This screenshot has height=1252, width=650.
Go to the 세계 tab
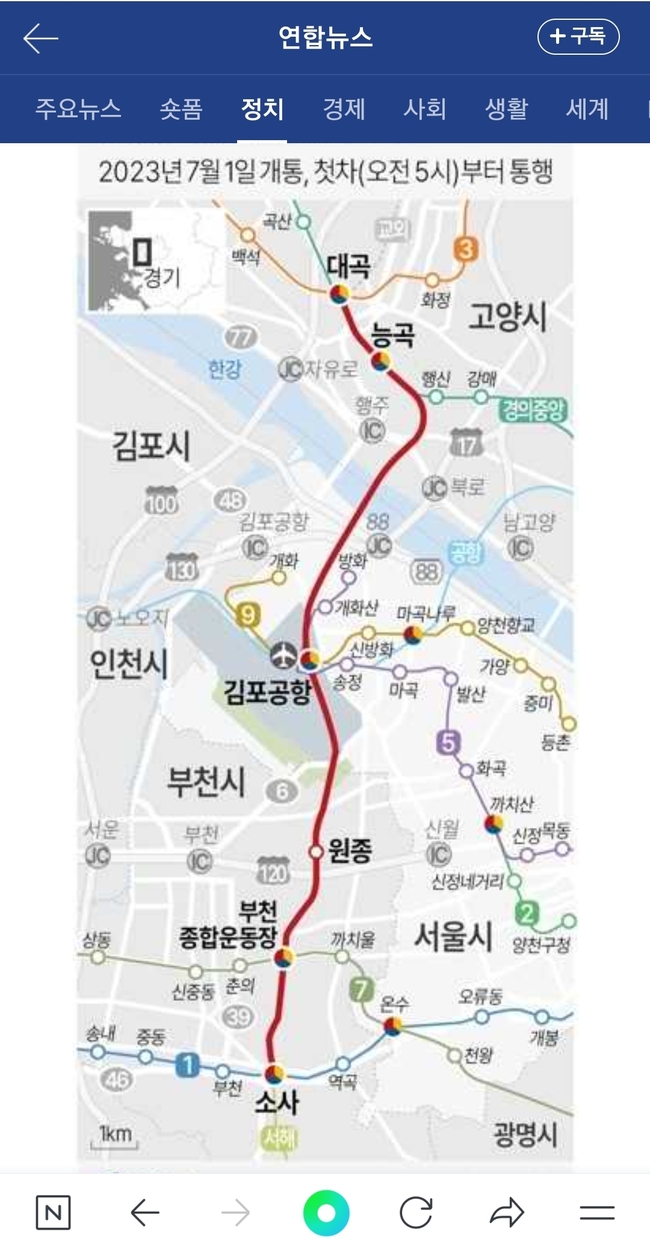[x=587, y=109]
